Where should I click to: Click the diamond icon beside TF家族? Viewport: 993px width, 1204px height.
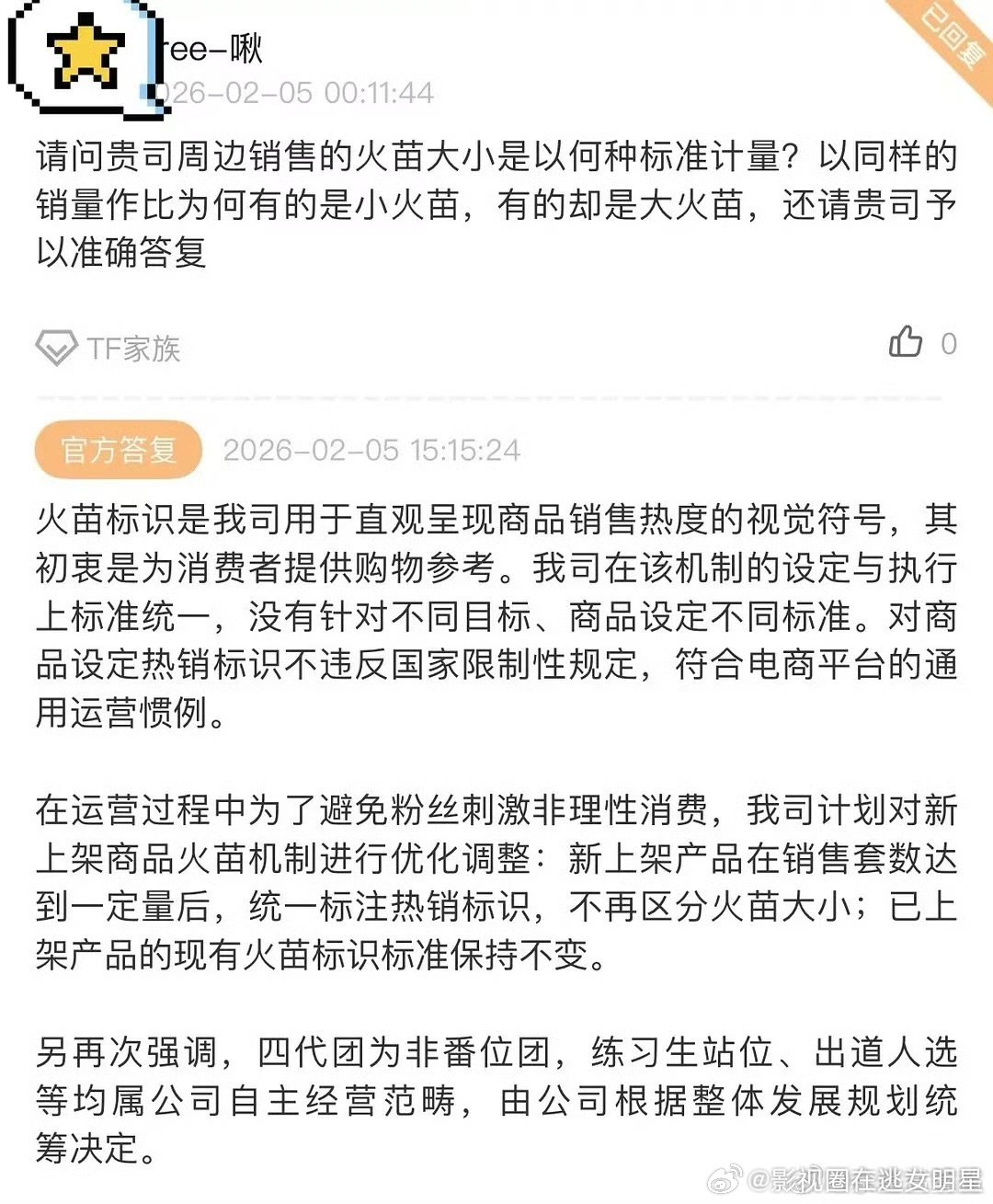click(x=55, y=347)
